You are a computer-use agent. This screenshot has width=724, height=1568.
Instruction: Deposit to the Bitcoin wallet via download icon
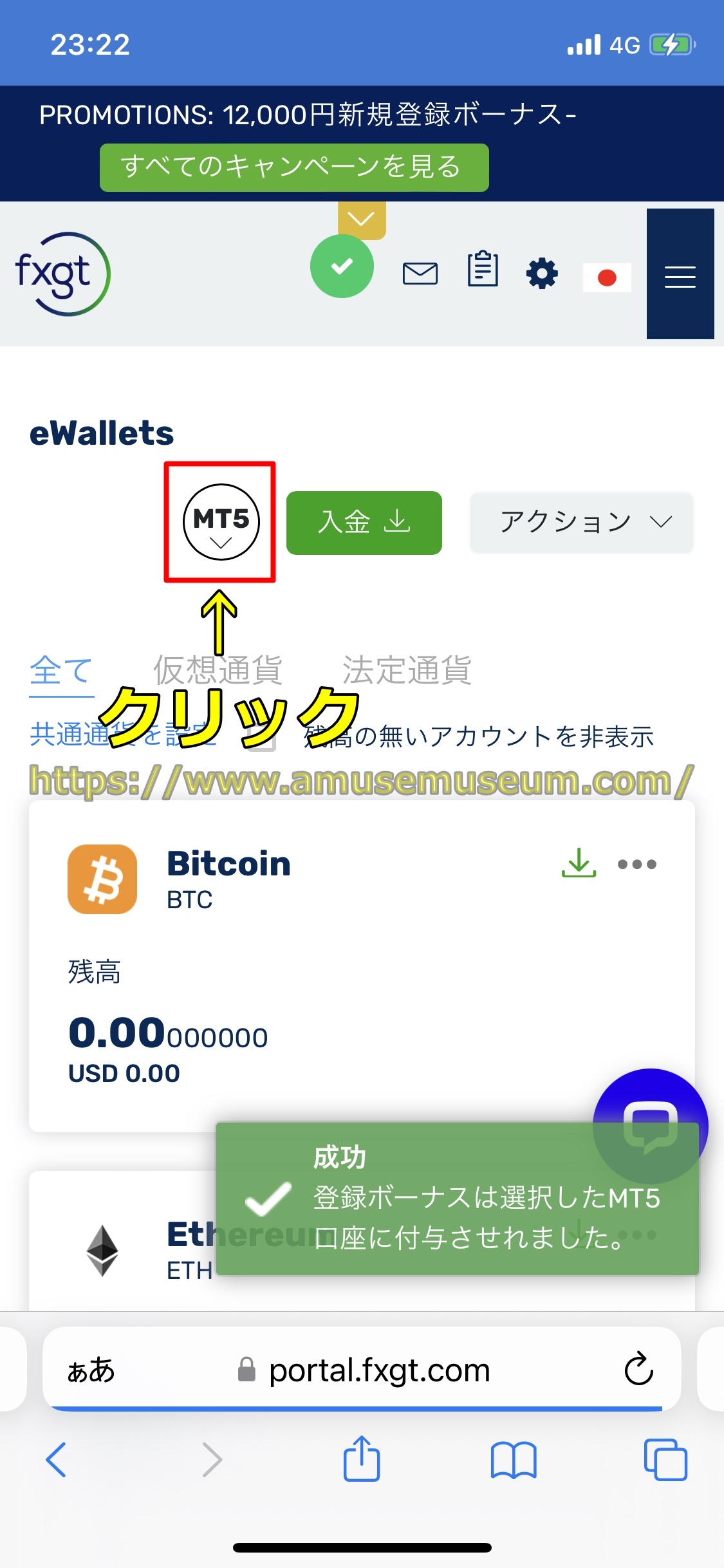point(579,863)
